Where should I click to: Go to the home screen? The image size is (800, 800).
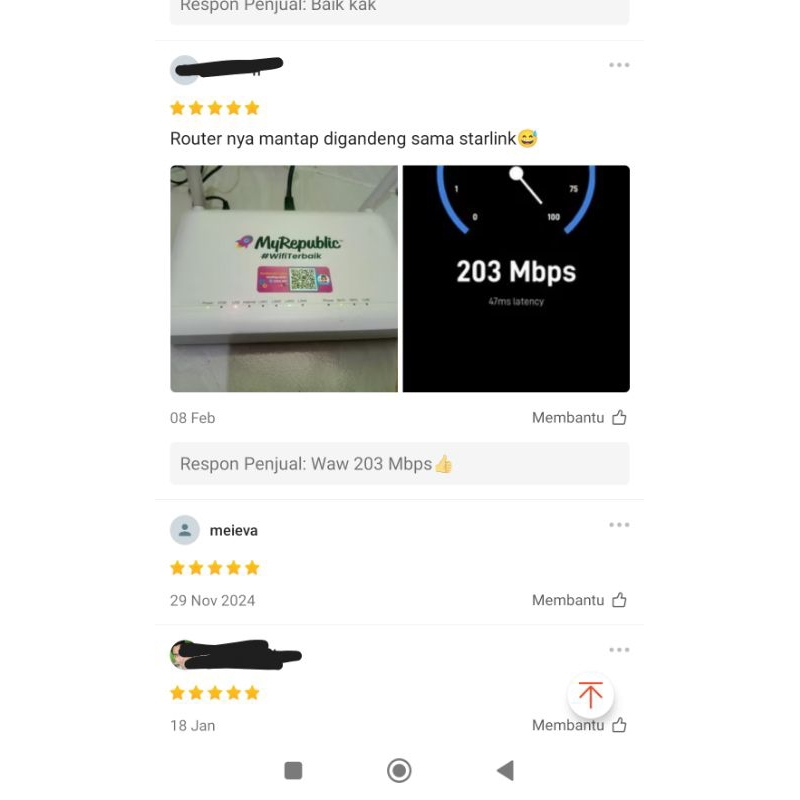click(399, 770)
